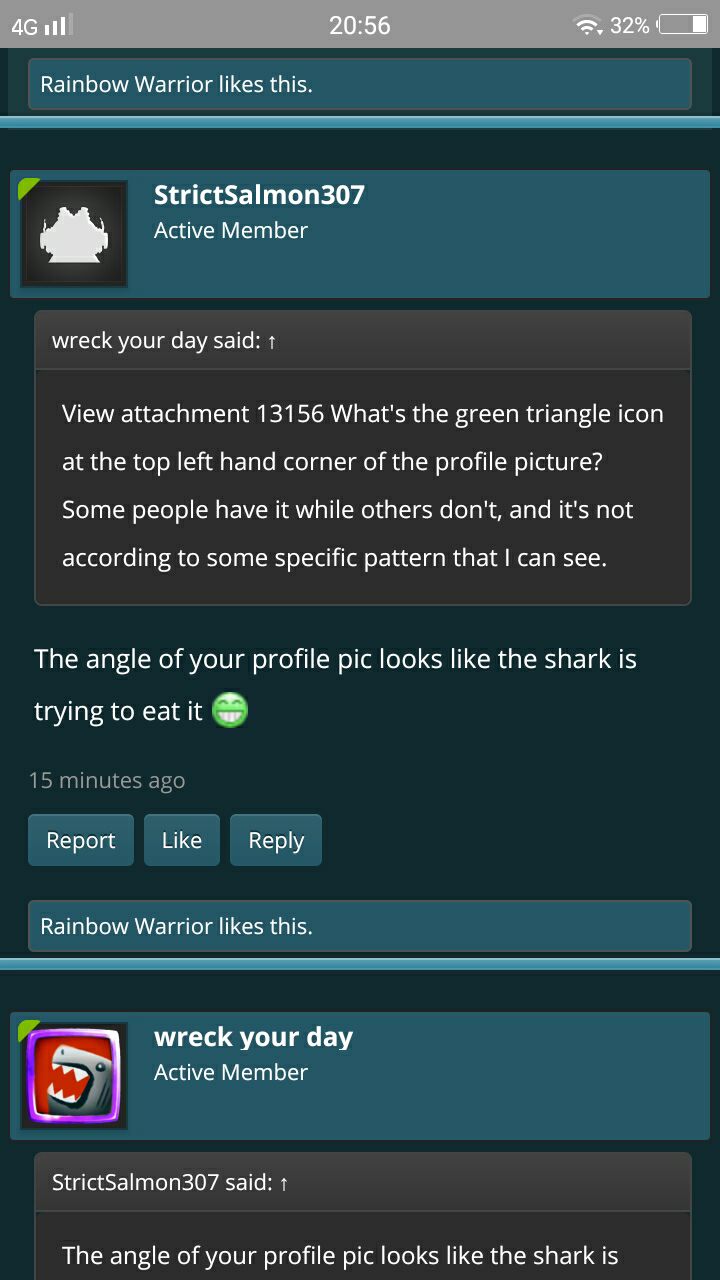Viewport: 720px width, 1280px height.
Task: Report StrictSalmon307's post
Action: tap(80, 840)
